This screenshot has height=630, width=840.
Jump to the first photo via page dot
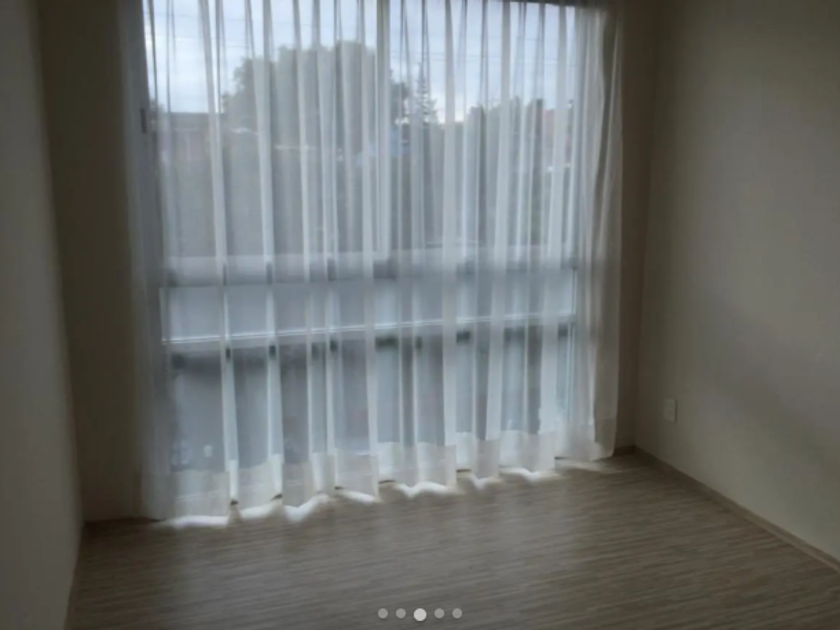[383, 613]
